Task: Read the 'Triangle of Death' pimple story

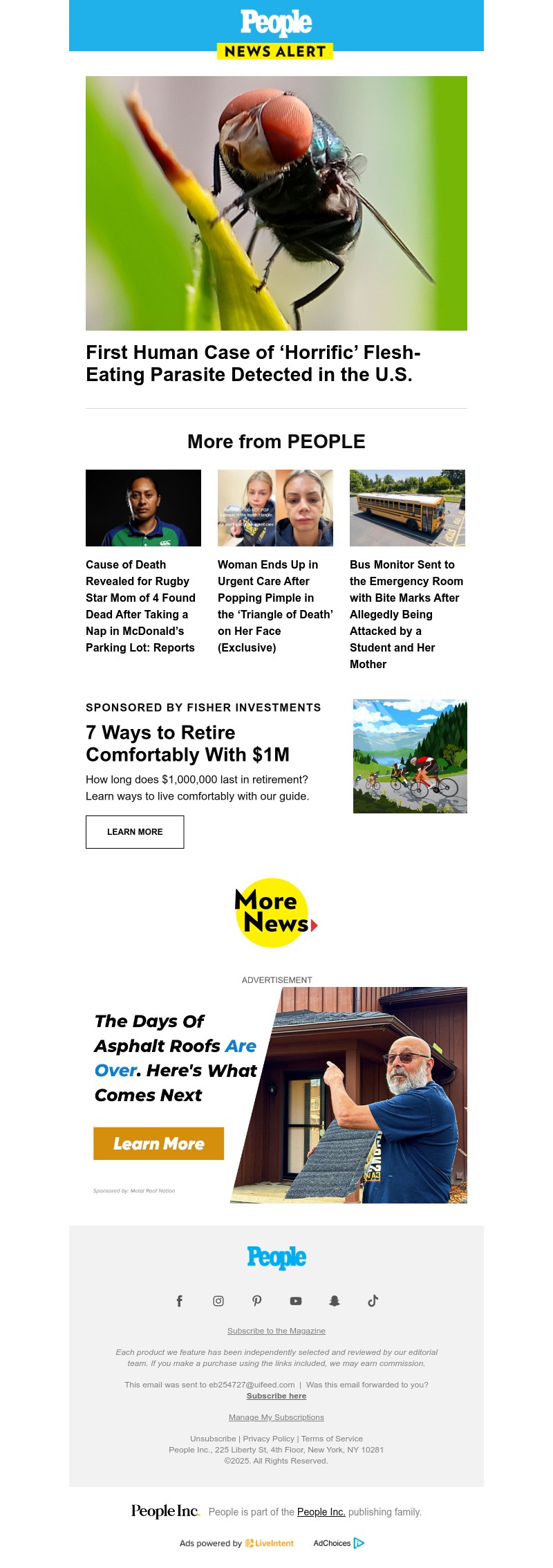Action: (x=275, y=606)
